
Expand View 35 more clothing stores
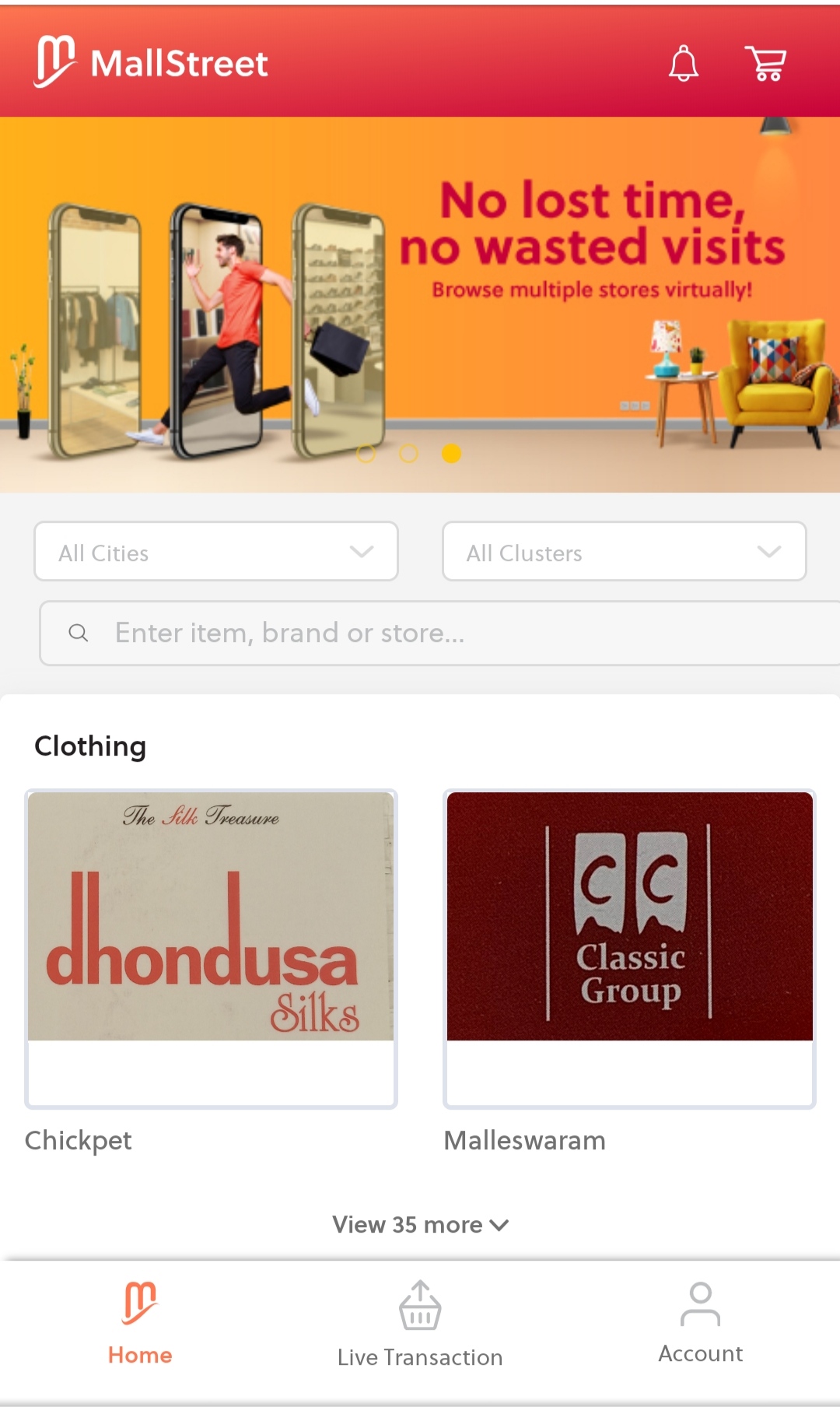click(x=420, y=1225)
